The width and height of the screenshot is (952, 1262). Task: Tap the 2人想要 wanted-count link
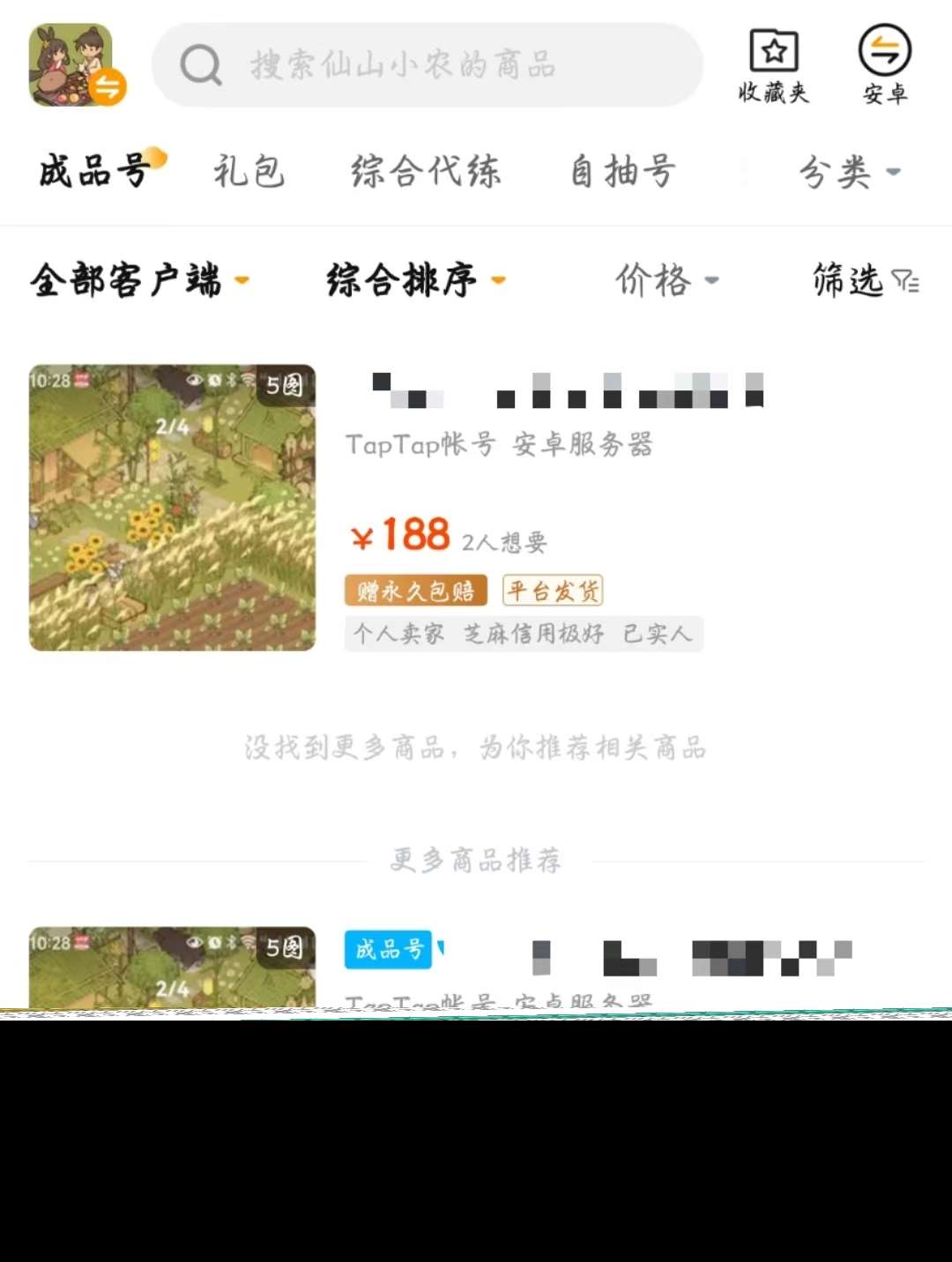point(503,542)
